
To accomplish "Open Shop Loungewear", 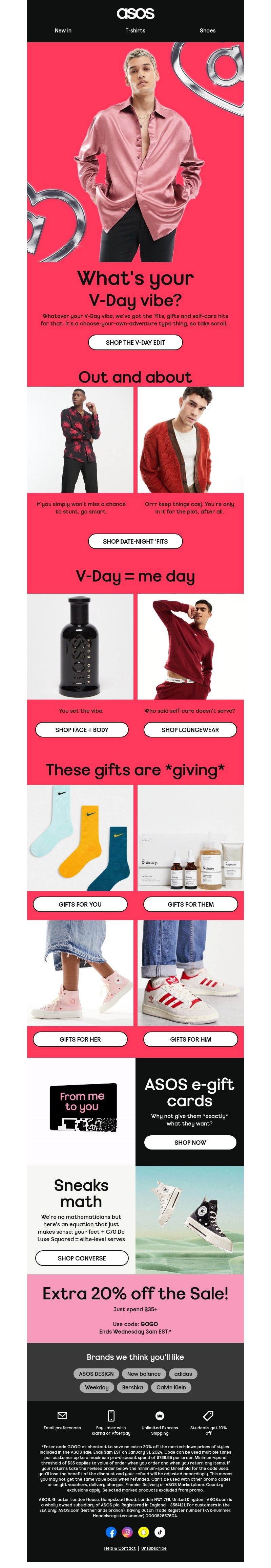I will [x=190, y=729].
